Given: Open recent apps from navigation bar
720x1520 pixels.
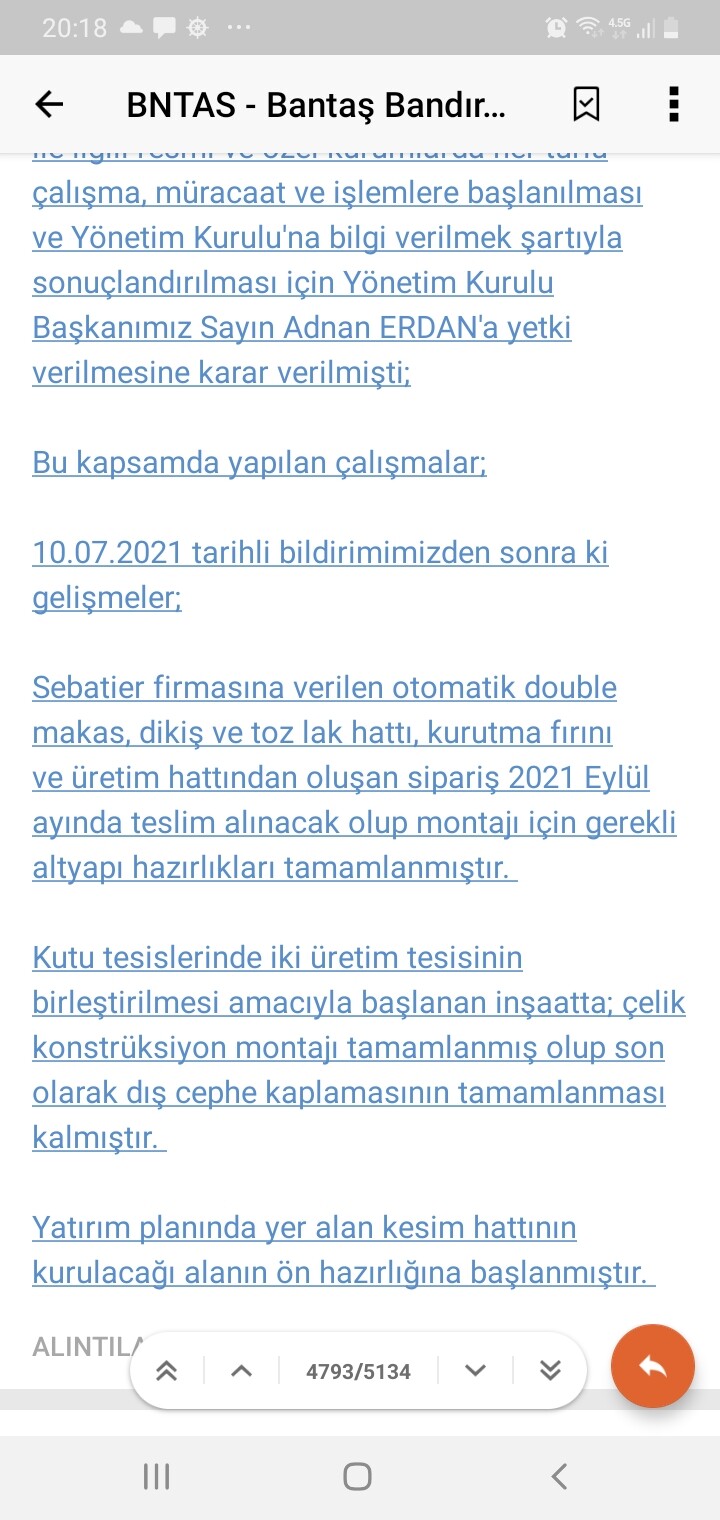Looking at the screenshot, I should click(156, 1476).
